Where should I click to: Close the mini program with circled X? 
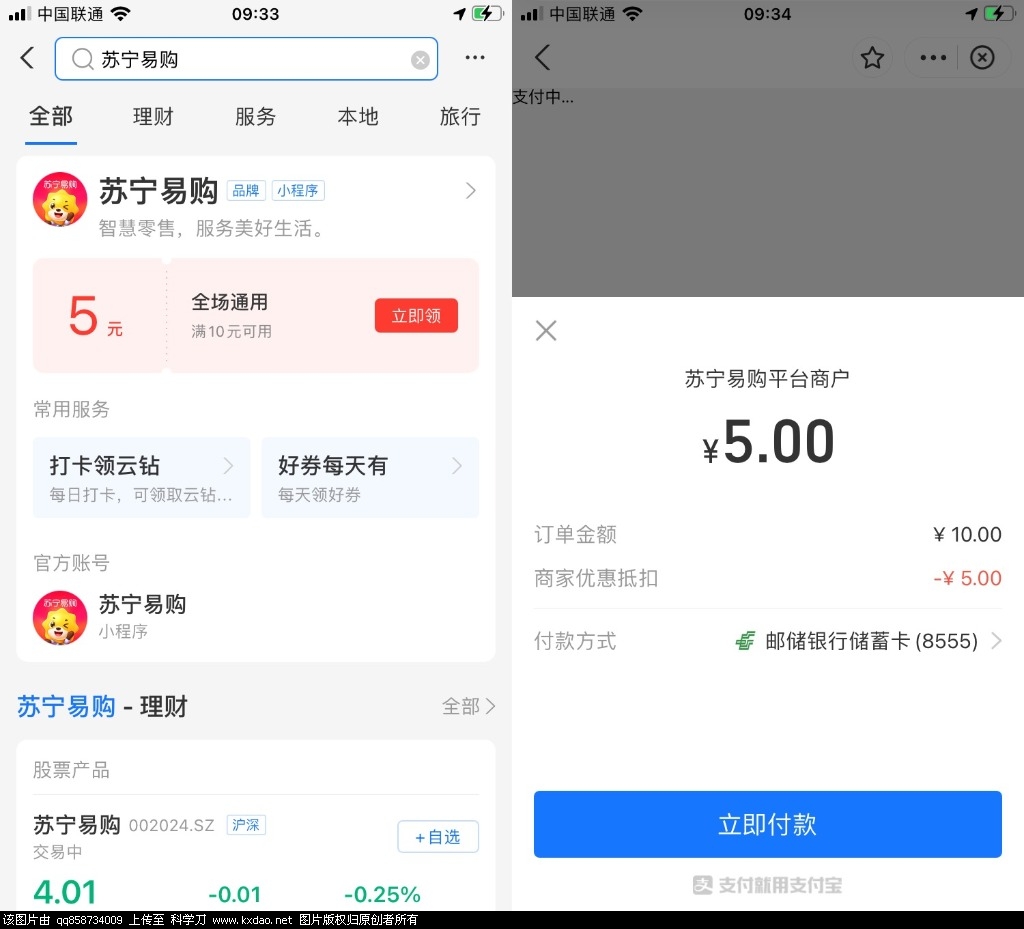coord(983,58)
